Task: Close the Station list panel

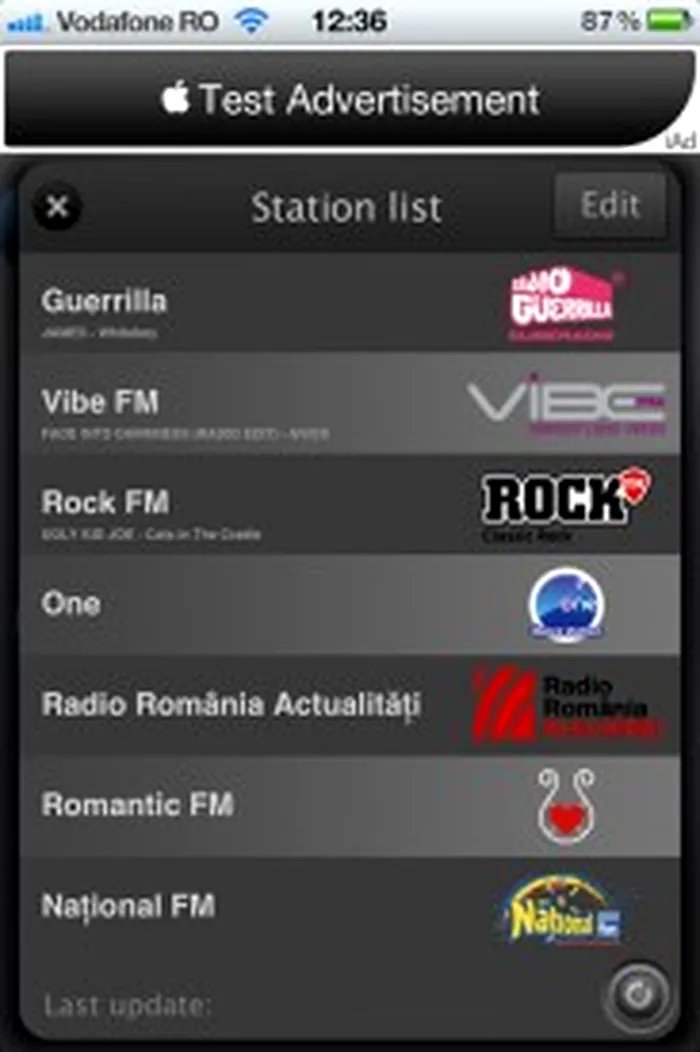Action: [58, 207]
